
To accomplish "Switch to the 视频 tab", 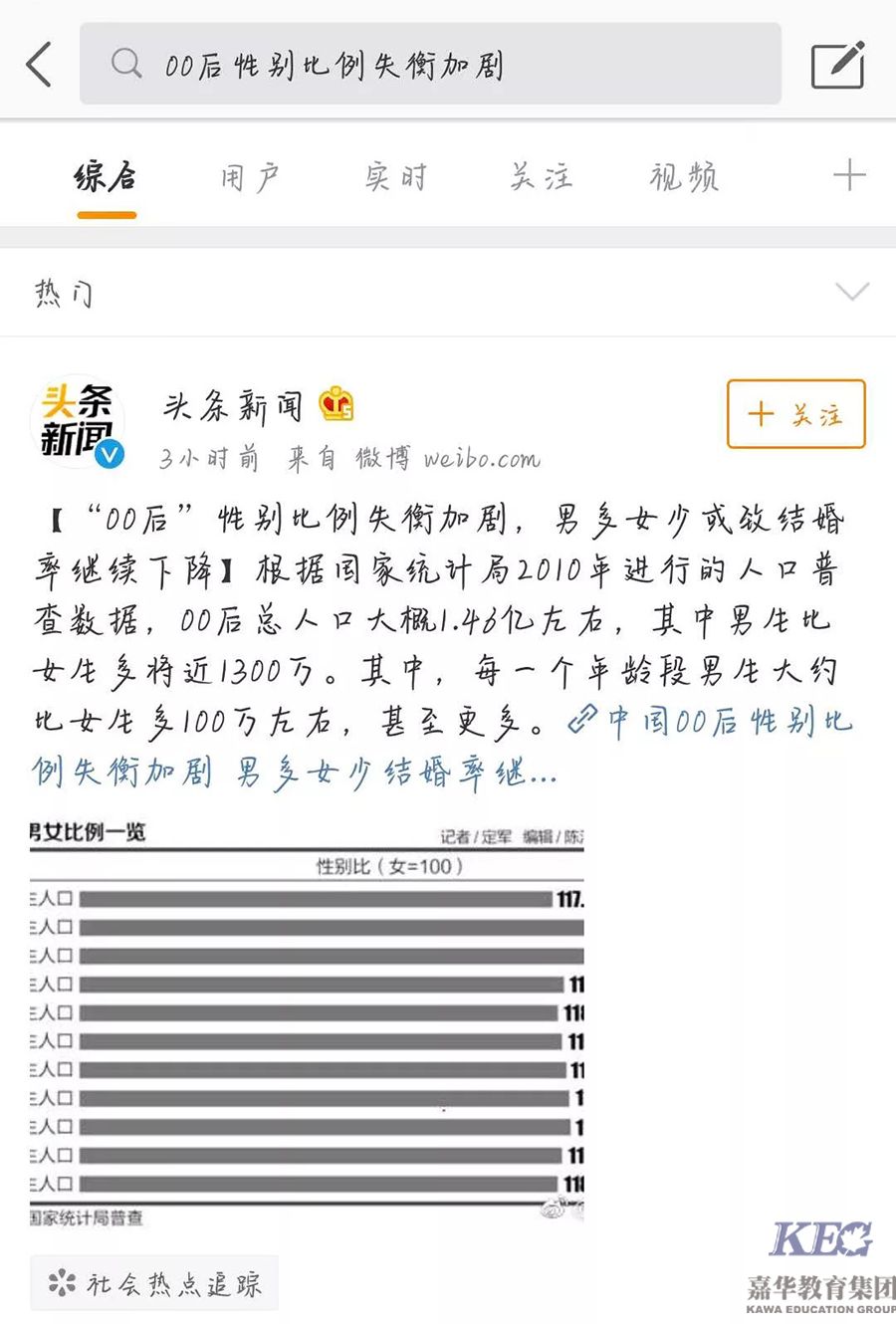I will 684,178.
